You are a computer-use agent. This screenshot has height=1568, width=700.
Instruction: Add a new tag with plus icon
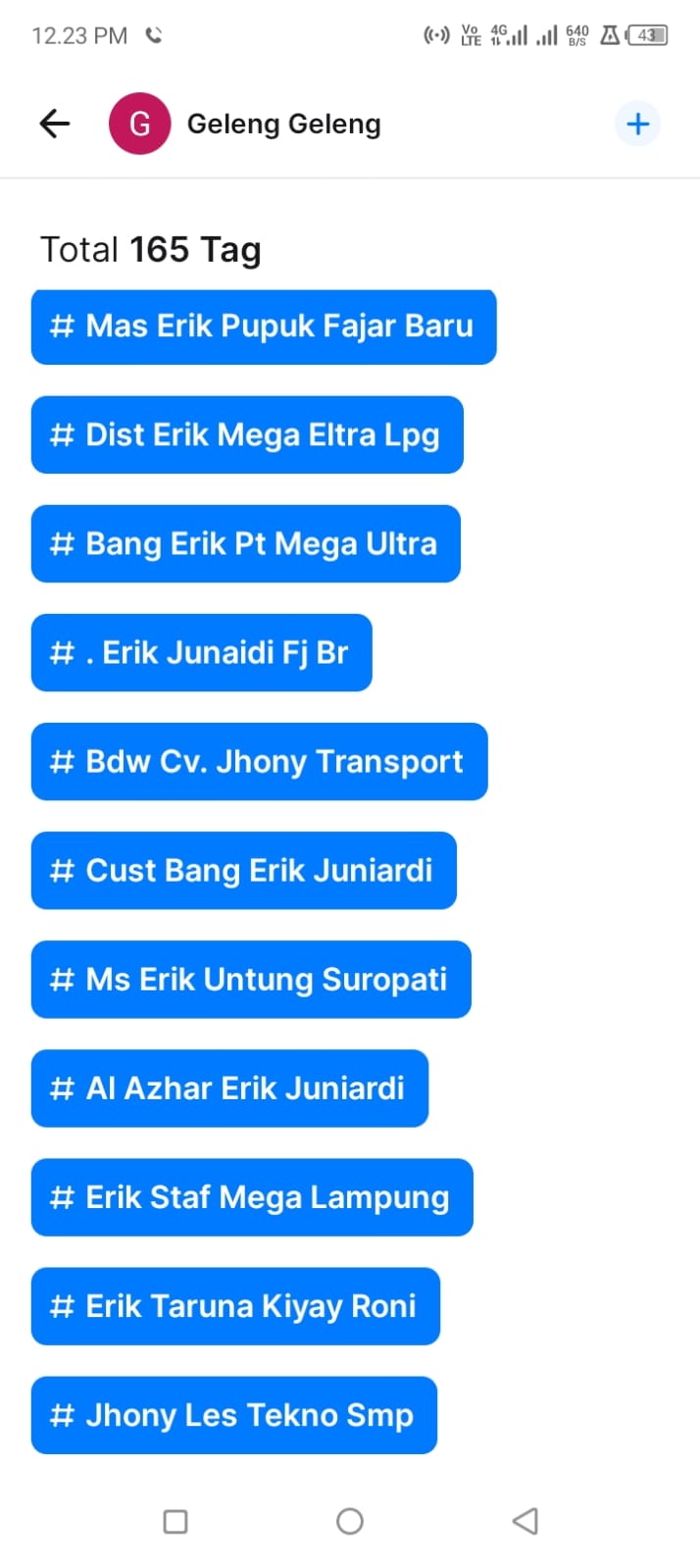point(637,125)
